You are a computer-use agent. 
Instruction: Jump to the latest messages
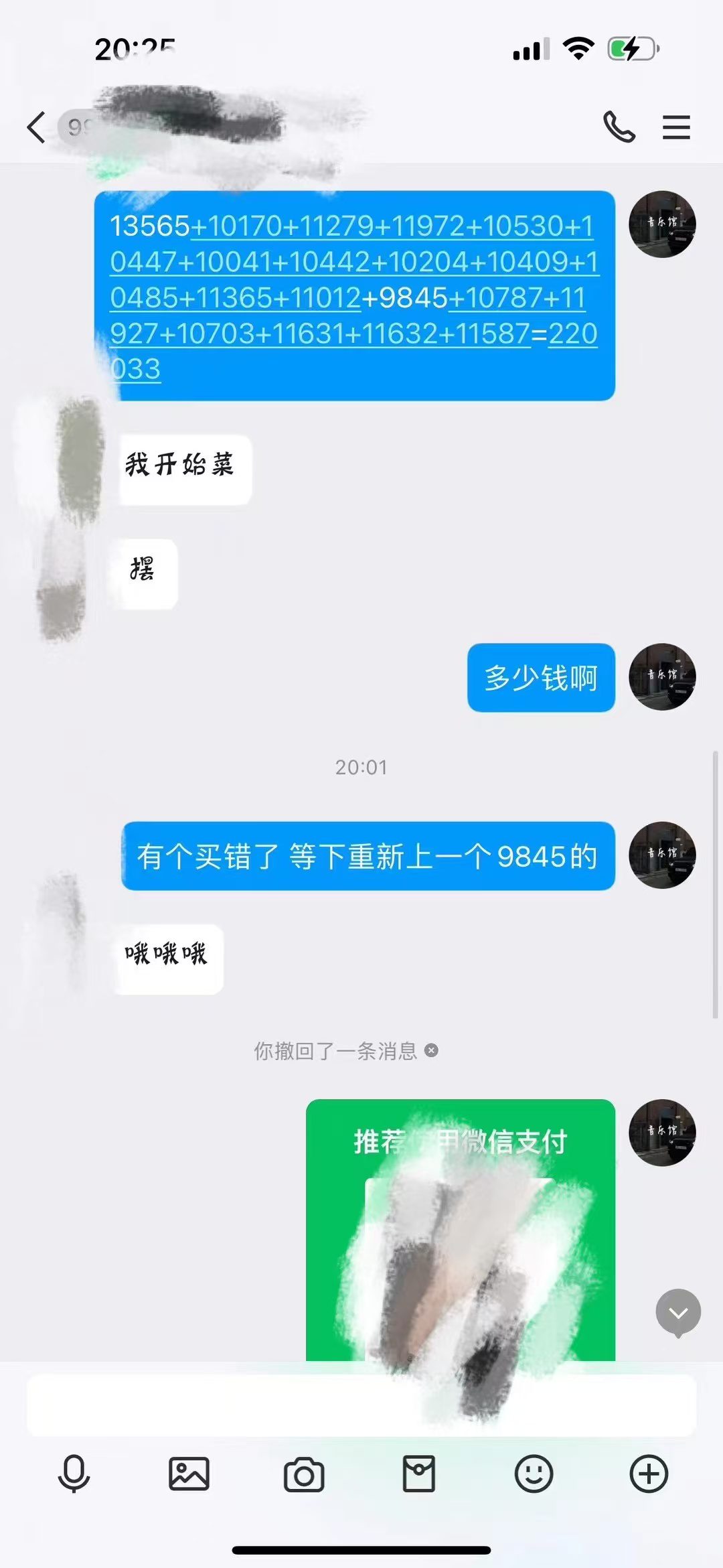pos(677,1313)
